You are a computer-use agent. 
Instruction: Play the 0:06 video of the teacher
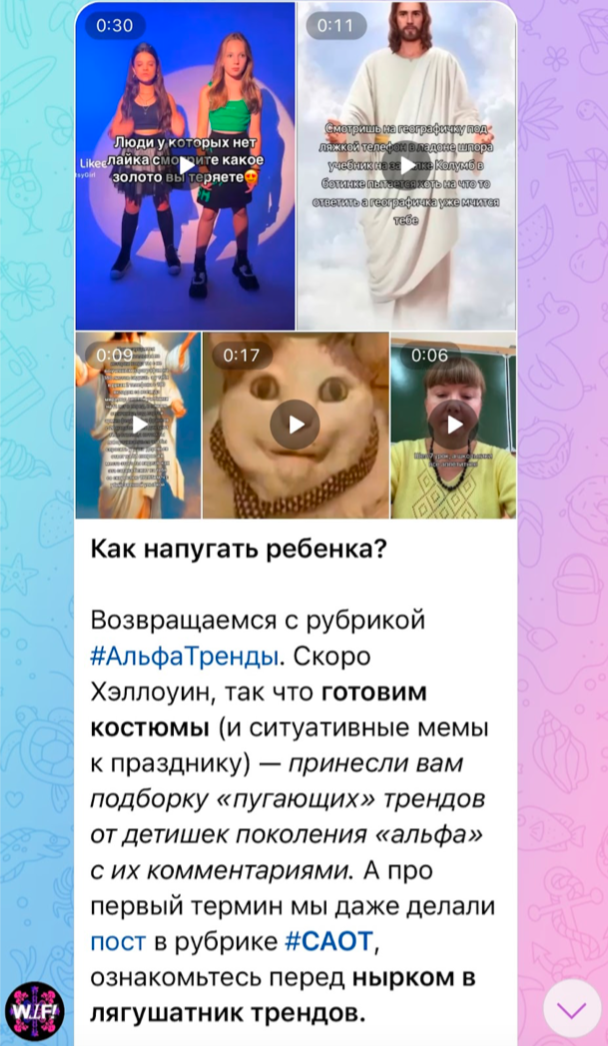pyautogui.click(x=454, y=424)
